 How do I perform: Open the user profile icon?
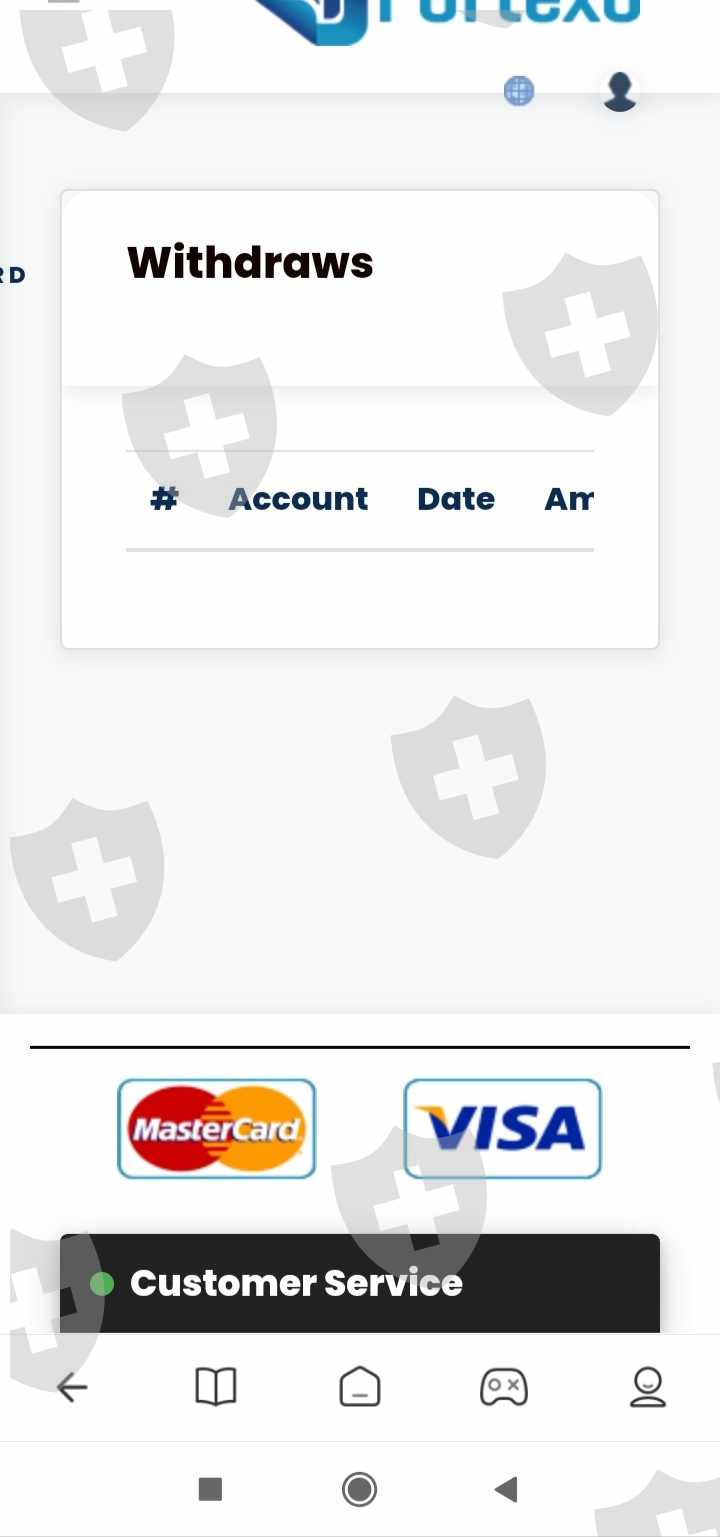(x=620, y=91)
